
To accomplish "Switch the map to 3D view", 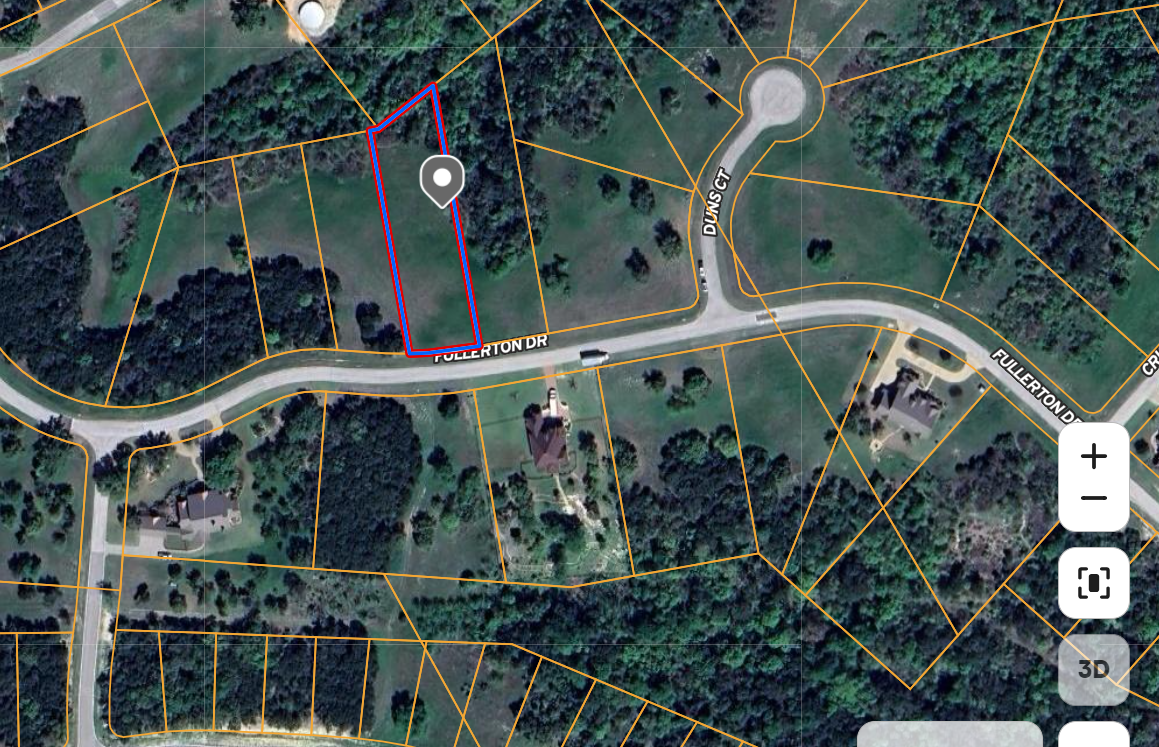I will [1094, 669].
